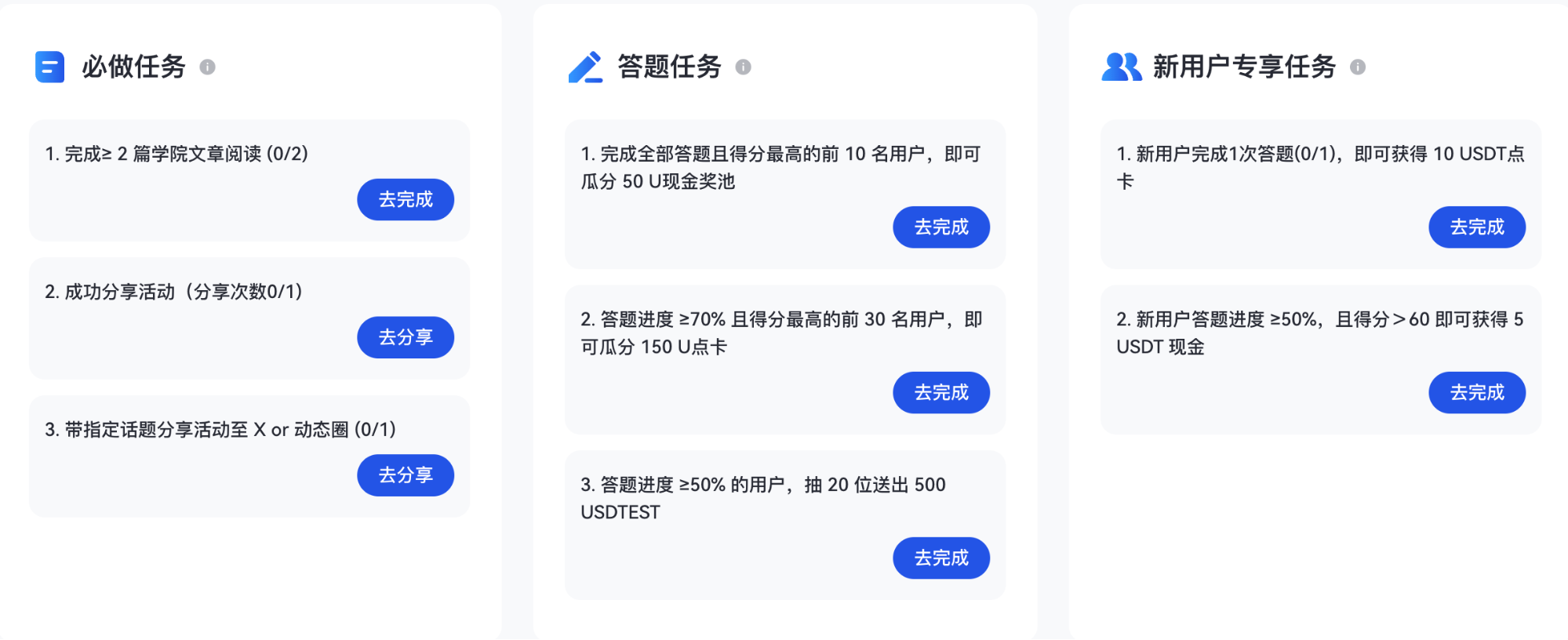This screenshot has width=1568, height=640.
Task: Tap 去分享 for 成功分享活动 task
Action: (406, 337)
